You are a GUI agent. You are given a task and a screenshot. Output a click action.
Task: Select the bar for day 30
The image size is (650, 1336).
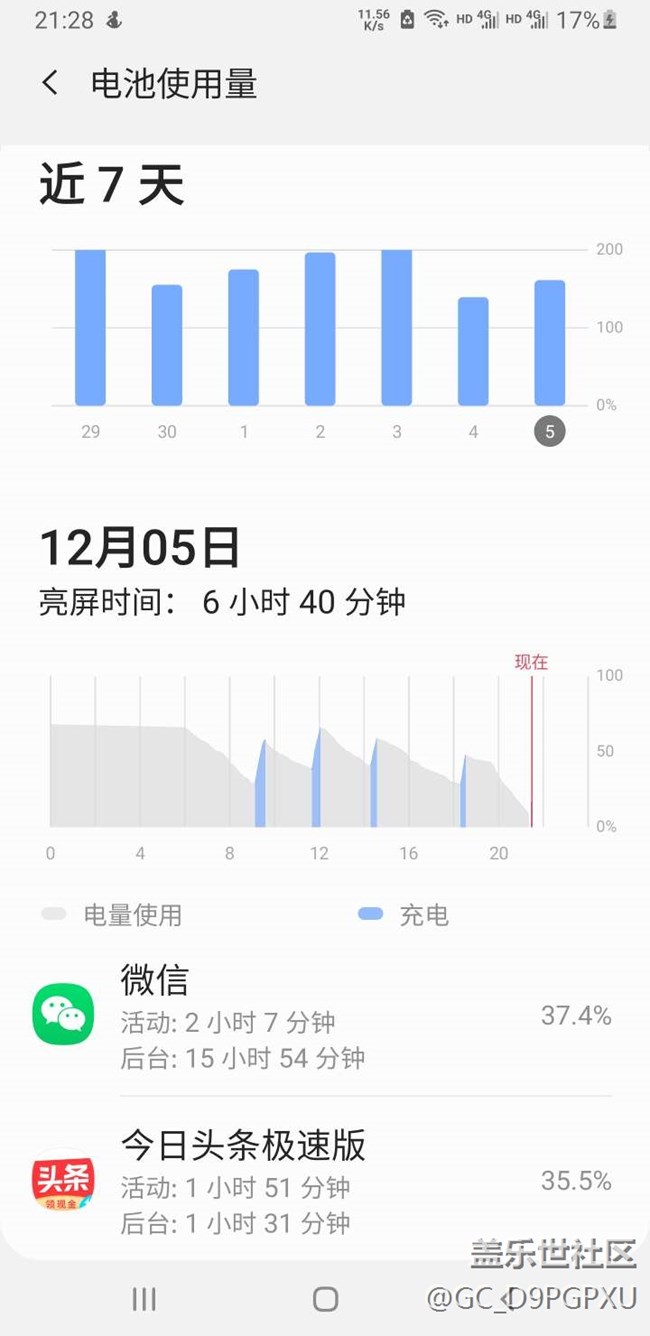[167, 345]
